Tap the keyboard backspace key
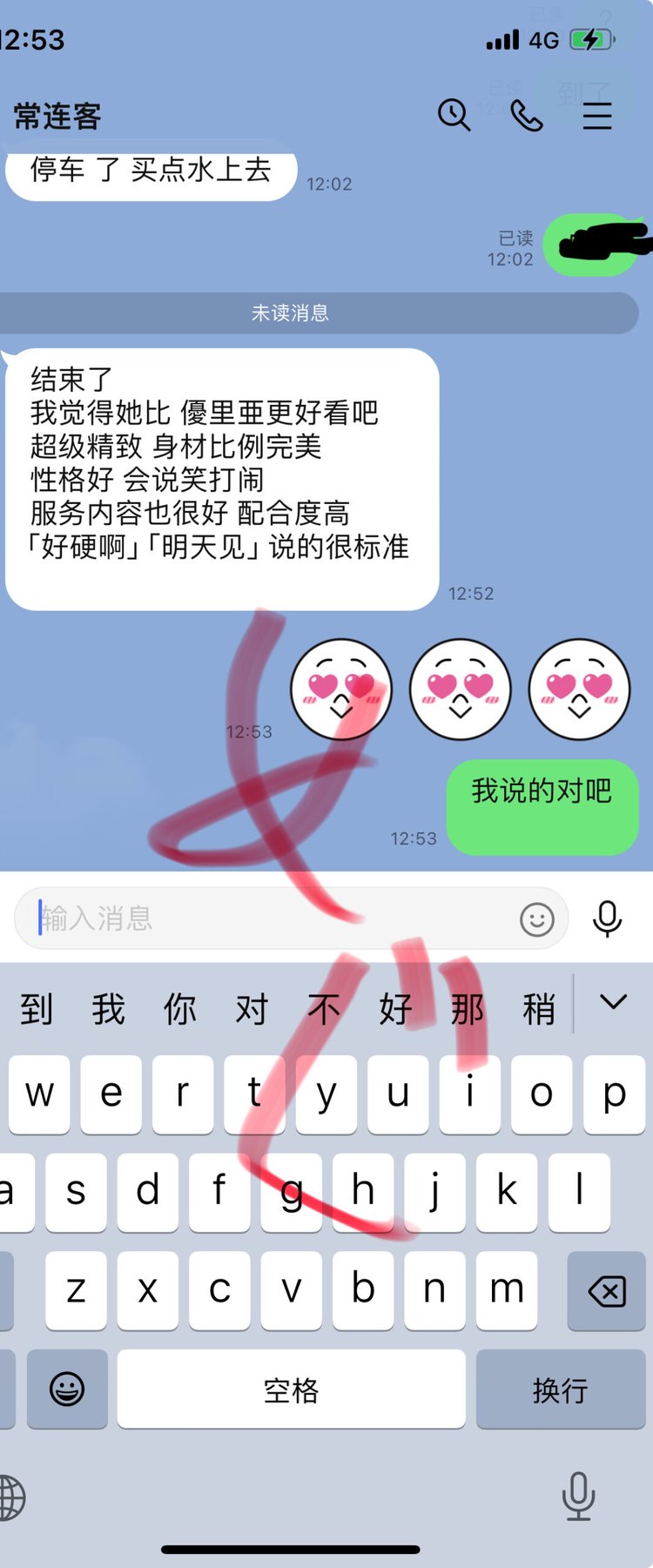Screen dimensions: 653x1568 [607, 1291]
